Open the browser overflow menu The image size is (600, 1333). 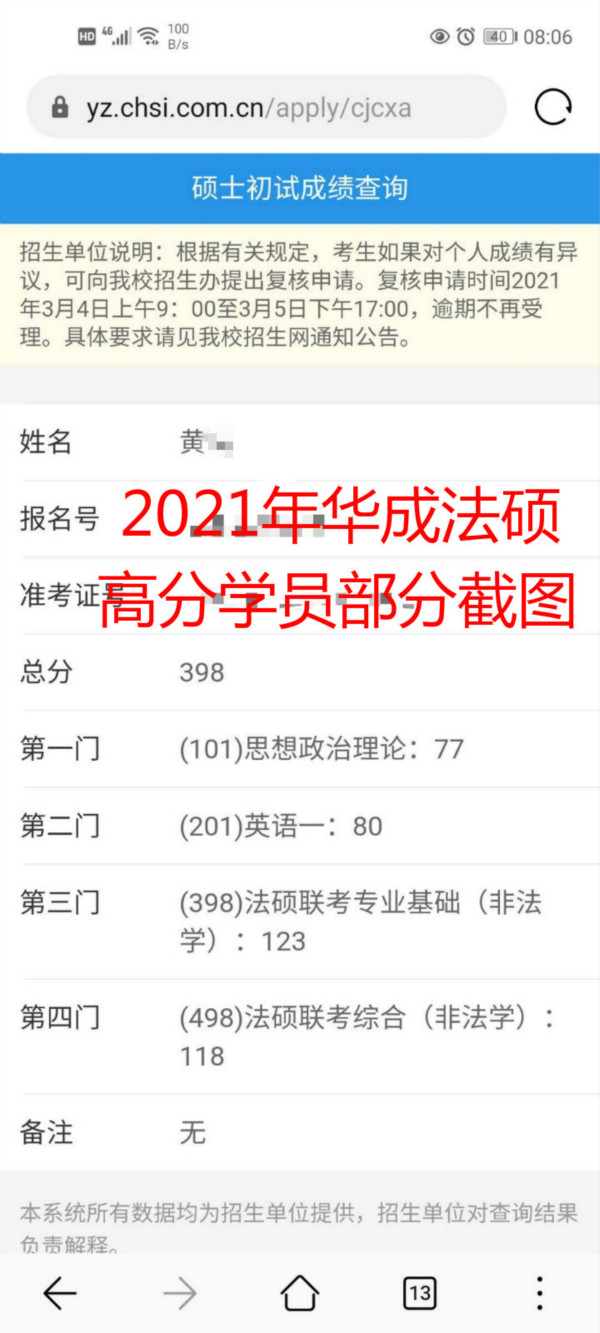[540, 1293]
